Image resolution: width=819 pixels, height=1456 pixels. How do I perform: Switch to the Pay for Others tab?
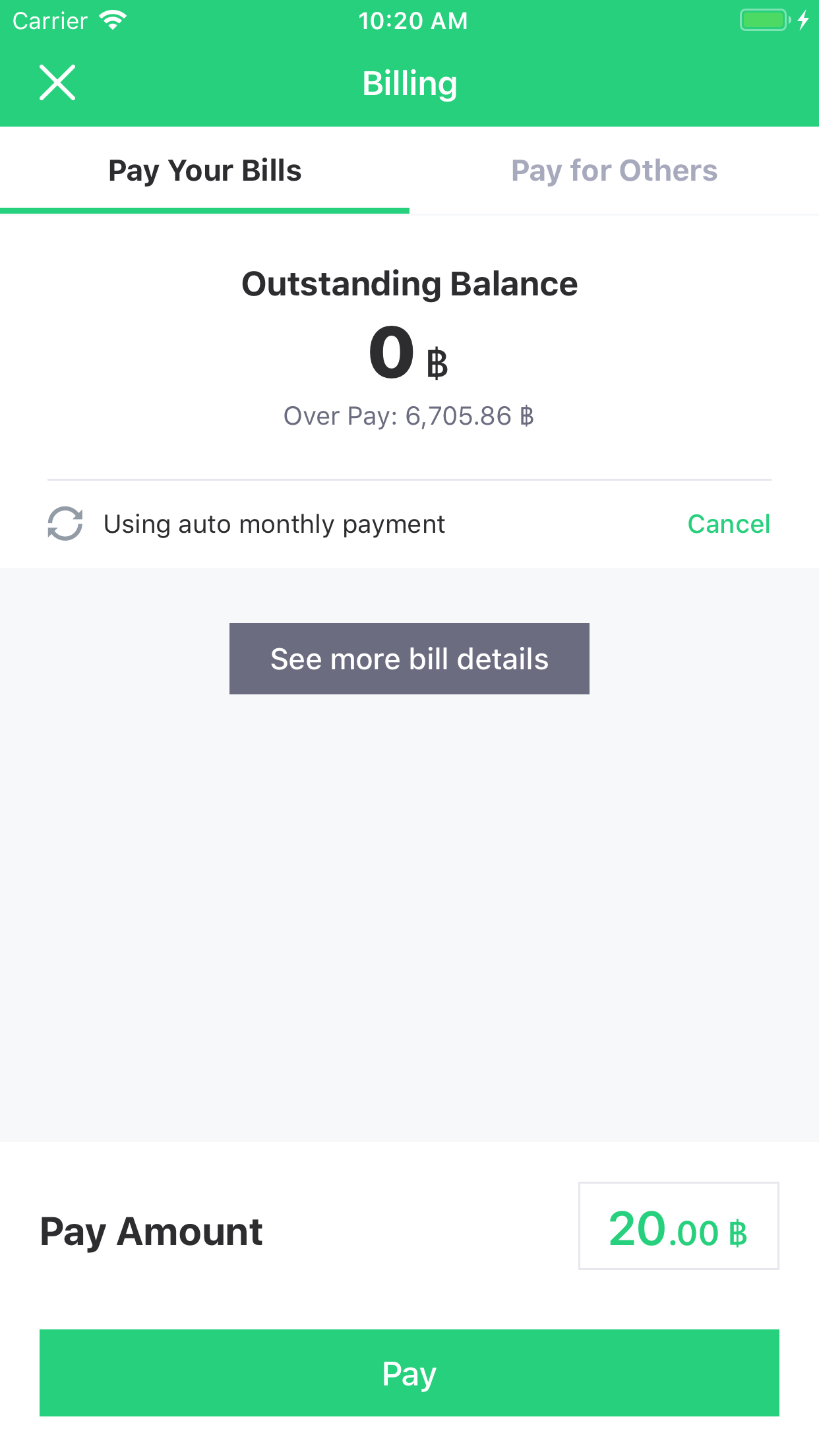[x=613, y=169]
